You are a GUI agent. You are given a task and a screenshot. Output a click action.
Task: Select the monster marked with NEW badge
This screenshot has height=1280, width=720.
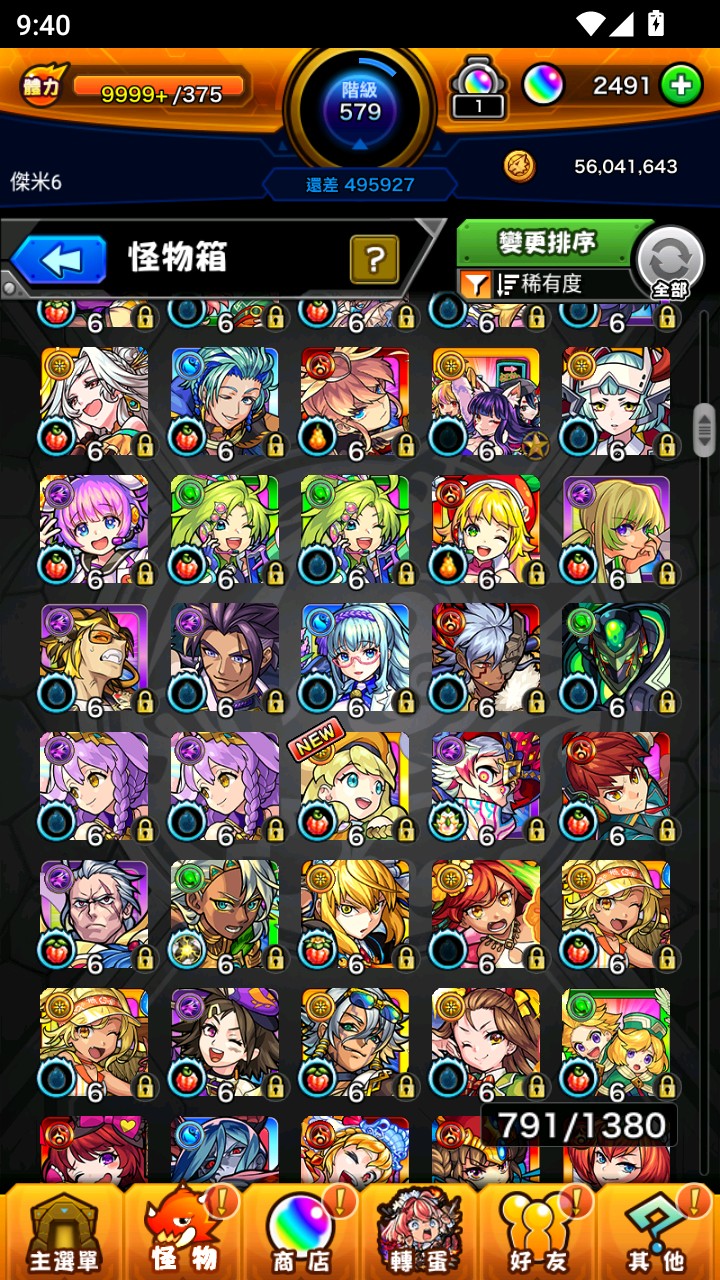click(355, 787)
